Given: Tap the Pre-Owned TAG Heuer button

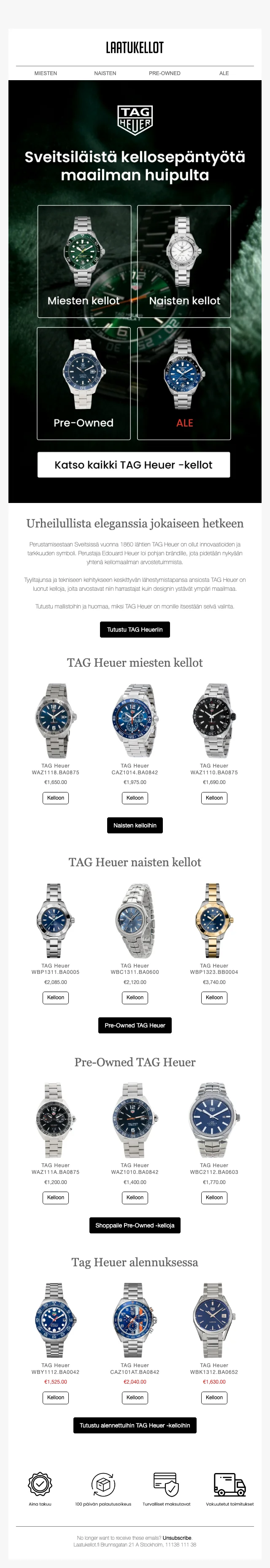Looking at the screenshot, I should [x=135, y=1026].
